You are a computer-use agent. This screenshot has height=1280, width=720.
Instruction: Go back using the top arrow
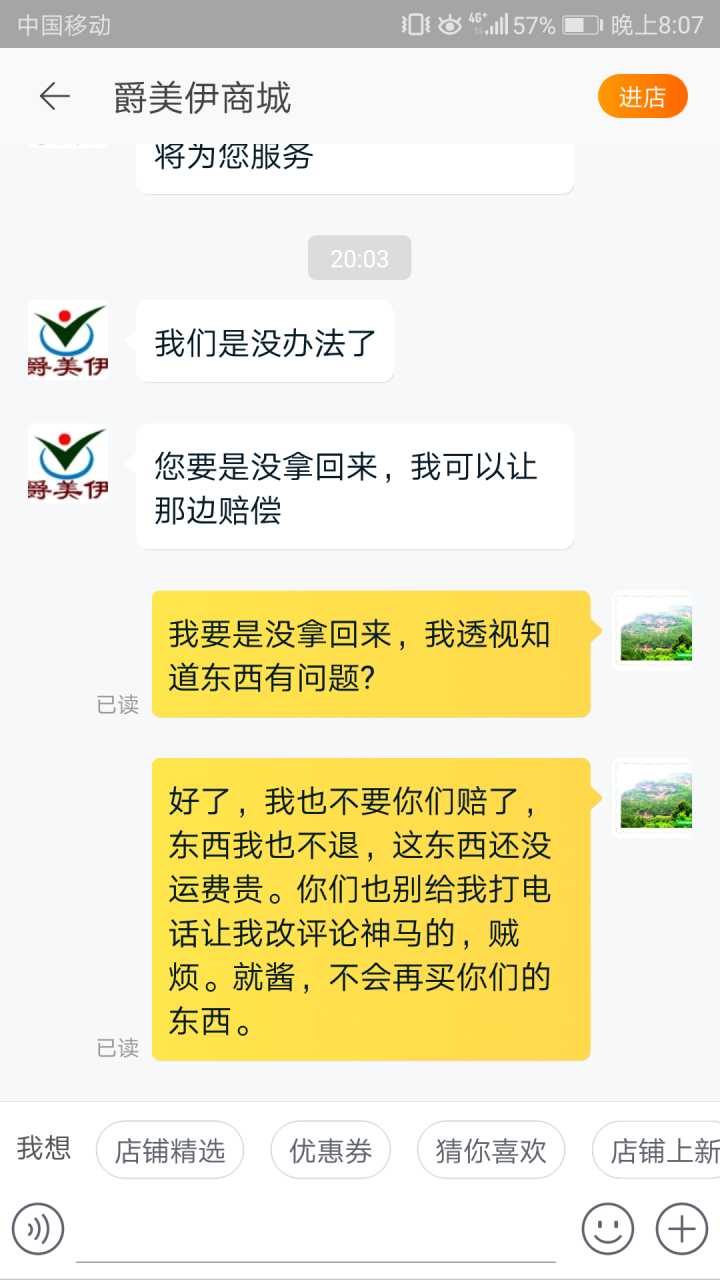[x=54, y=96]
